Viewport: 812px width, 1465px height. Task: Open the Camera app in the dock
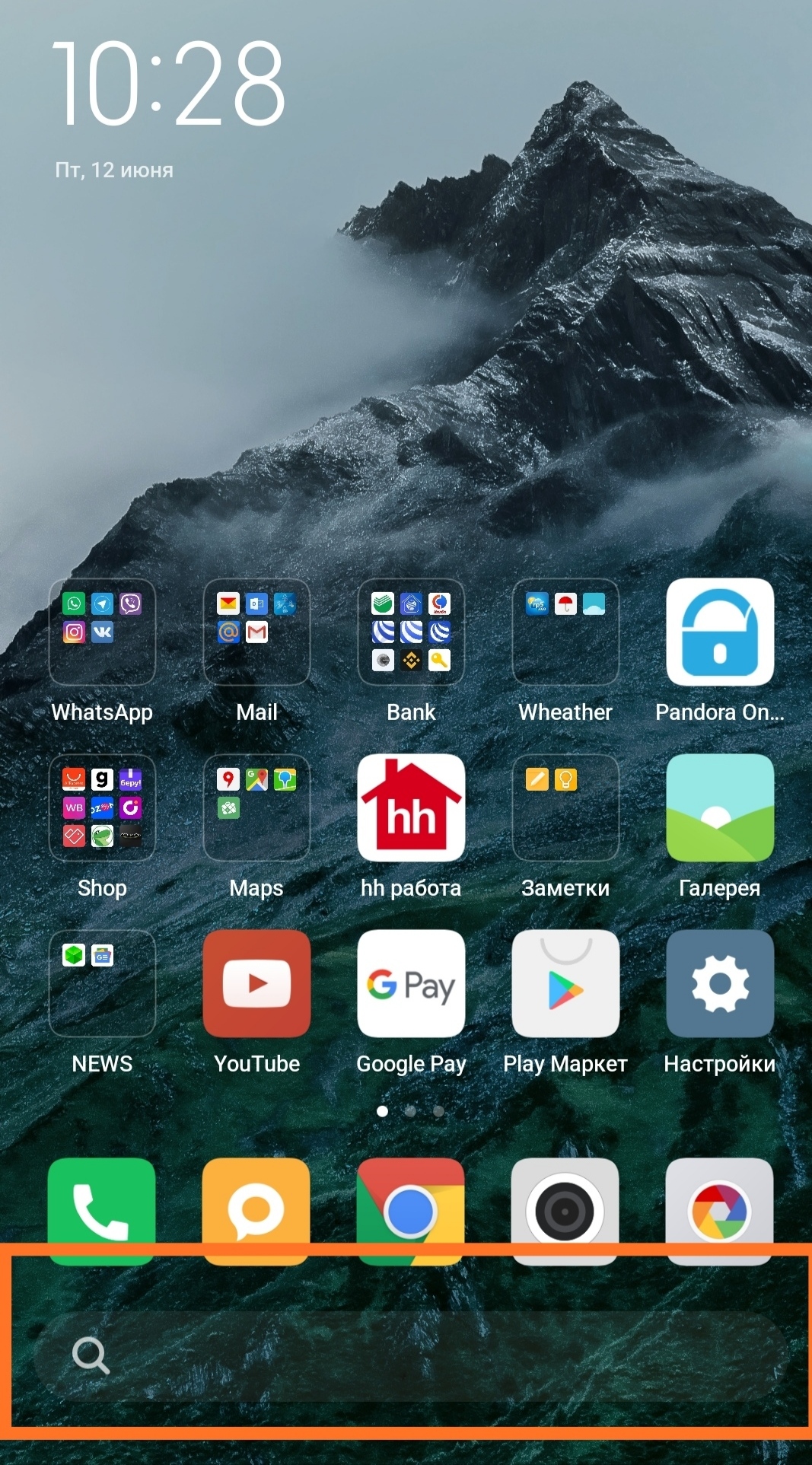(x=565, y=1212)
